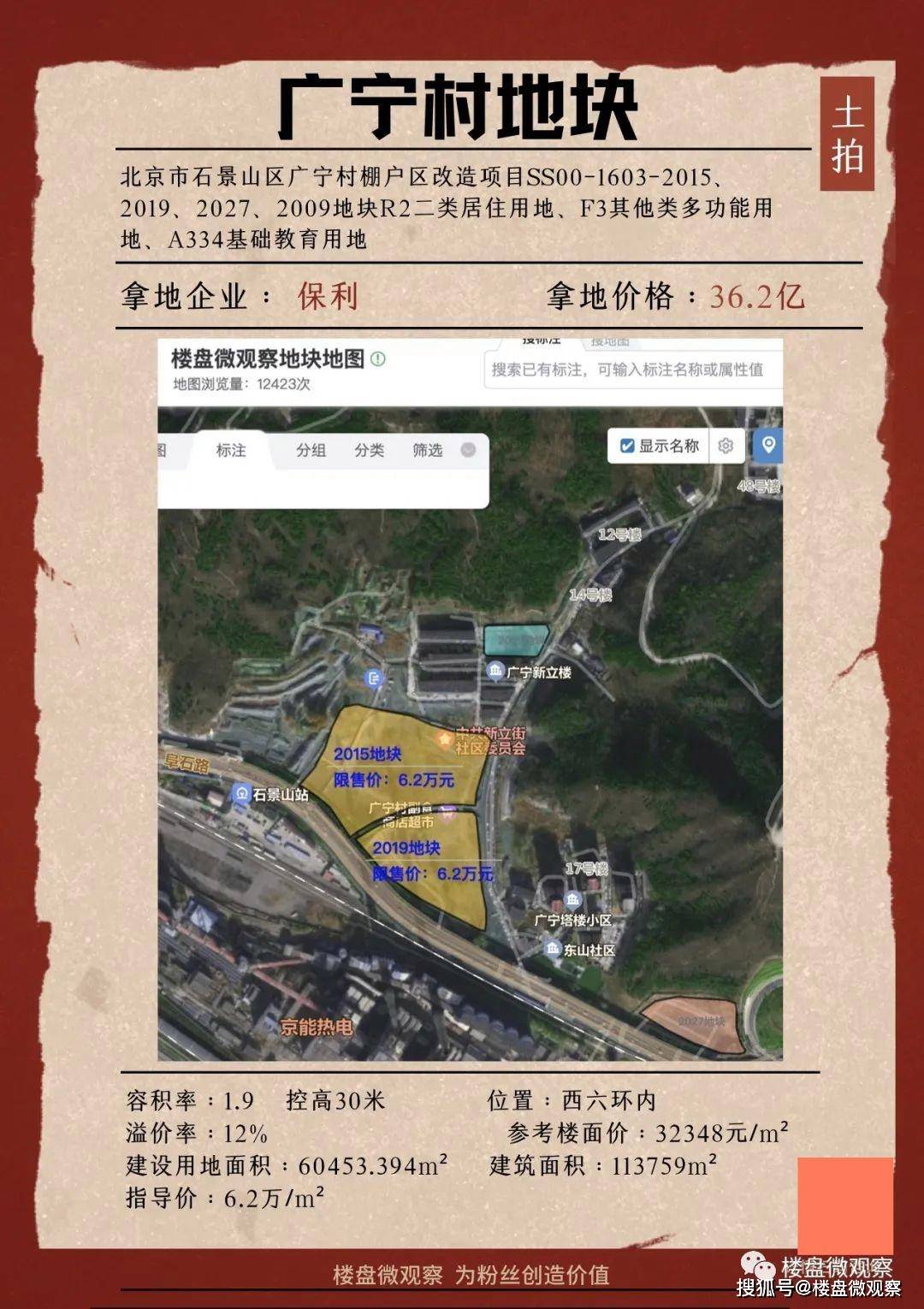
Task: Toggle the 显示名称 checkbox on the map
Action: 629,445
